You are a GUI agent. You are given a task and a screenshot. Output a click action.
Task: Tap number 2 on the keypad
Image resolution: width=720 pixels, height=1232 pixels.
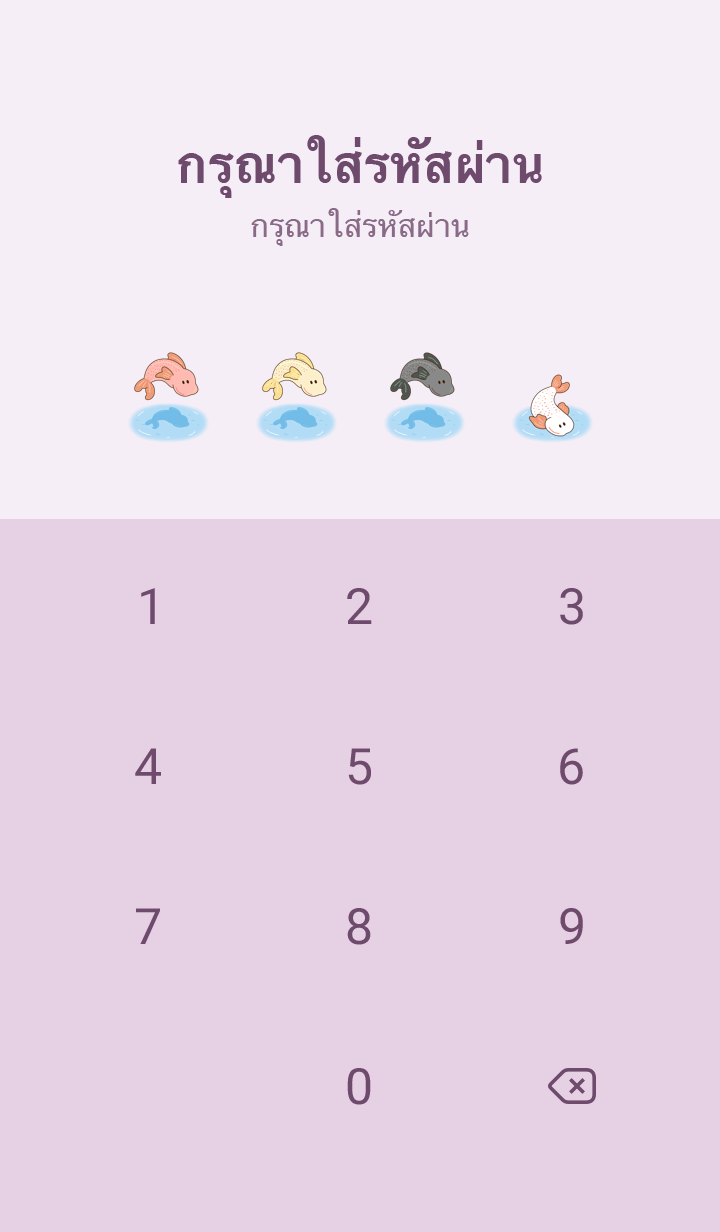pos(359,607)
